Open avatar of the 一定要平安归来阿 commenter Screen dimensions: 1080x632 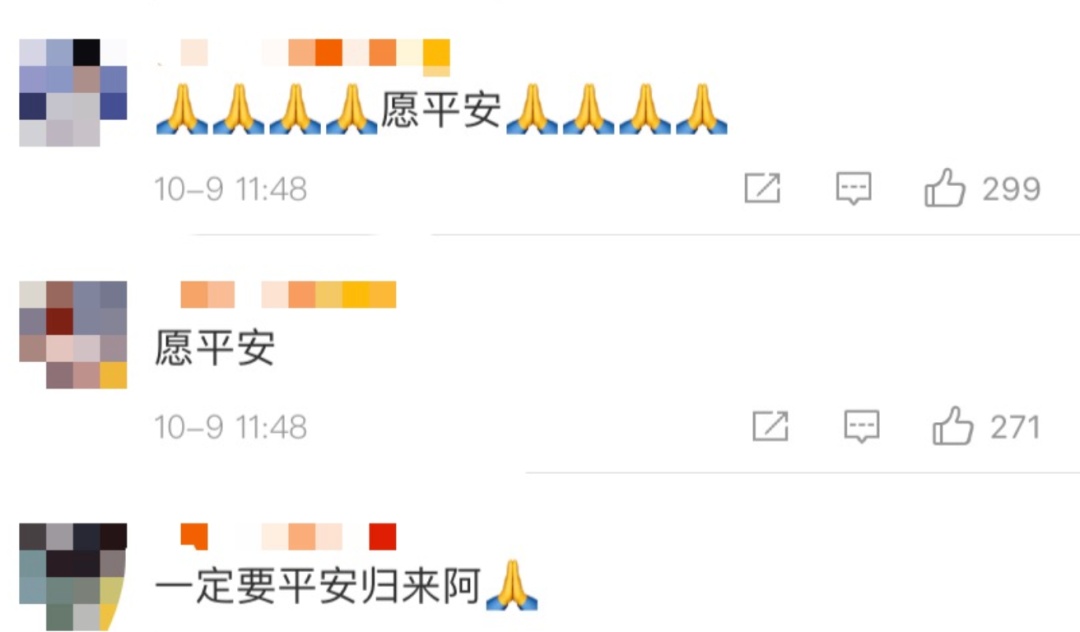pos(73,576)
